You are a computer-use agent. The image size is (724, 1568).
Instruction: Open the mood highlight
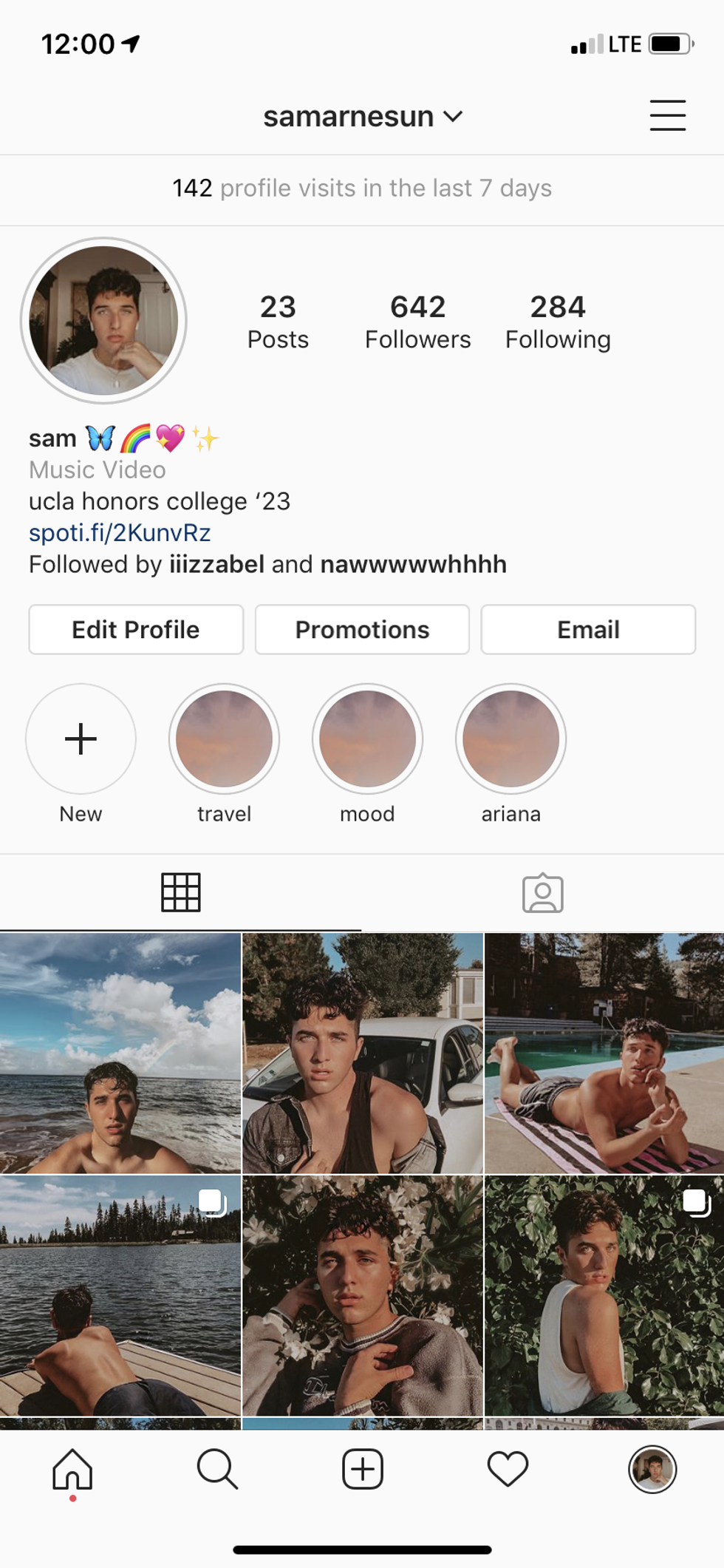click(x=367, y=739)
